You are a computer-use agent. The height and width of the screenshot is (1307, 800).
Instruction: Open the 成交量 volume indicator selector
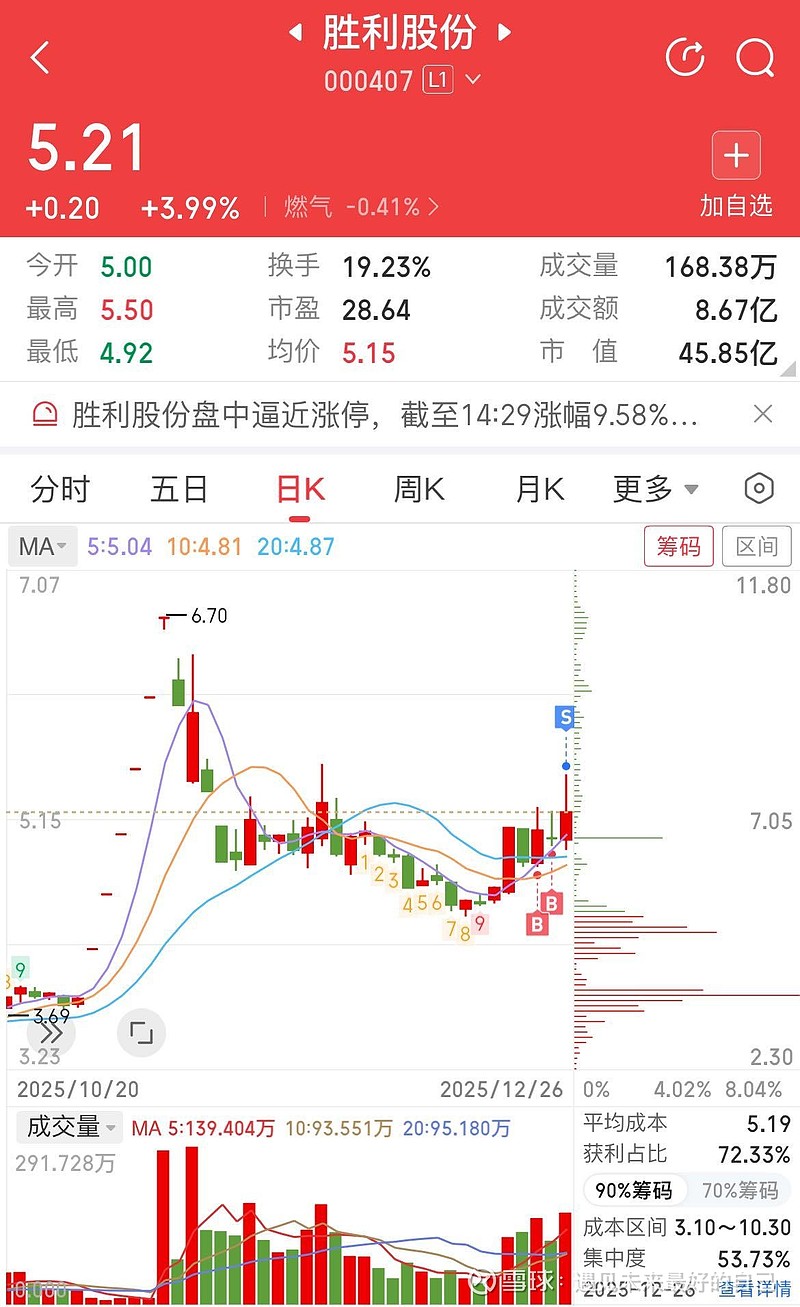pos(66,1127)
